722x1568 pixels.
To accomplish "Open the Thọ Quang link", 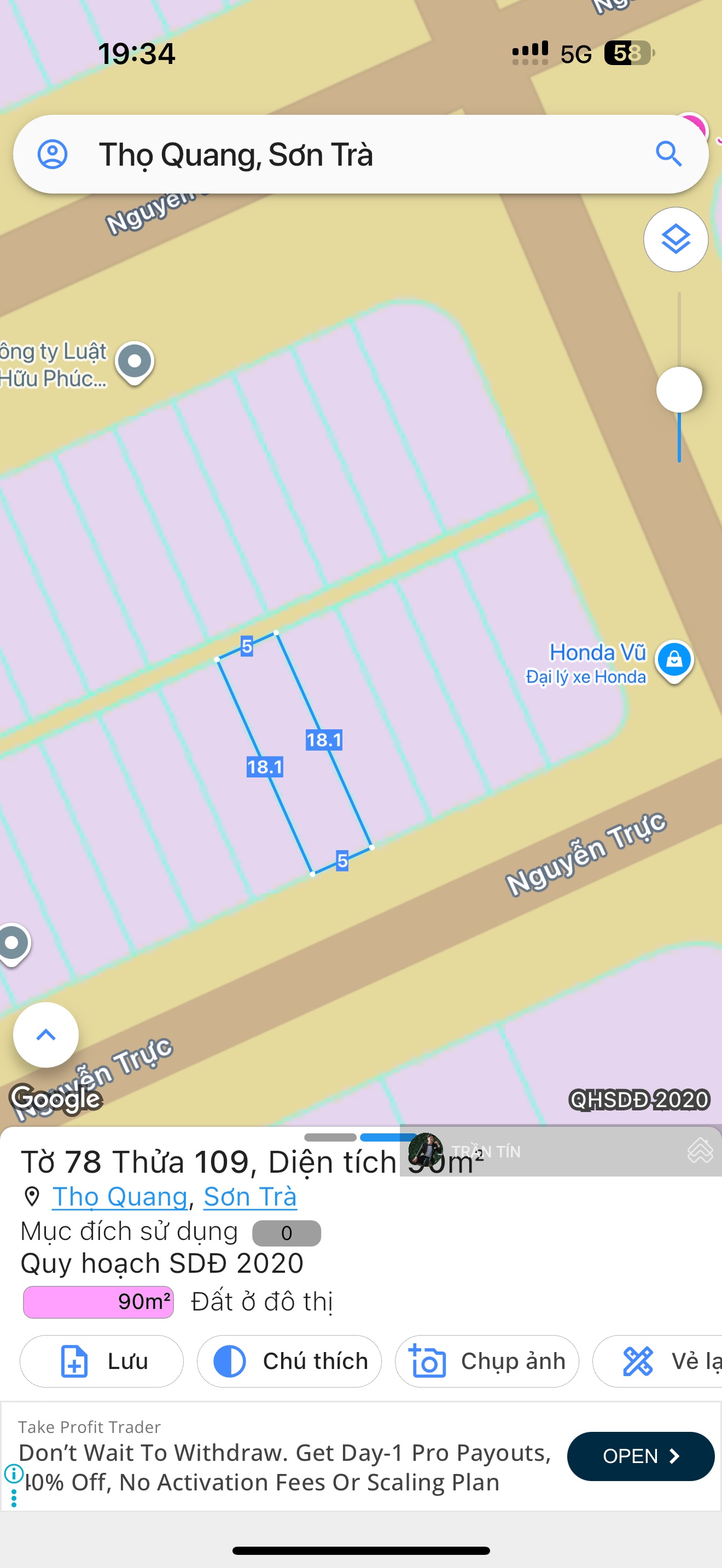I will [x=119, y=1196].
